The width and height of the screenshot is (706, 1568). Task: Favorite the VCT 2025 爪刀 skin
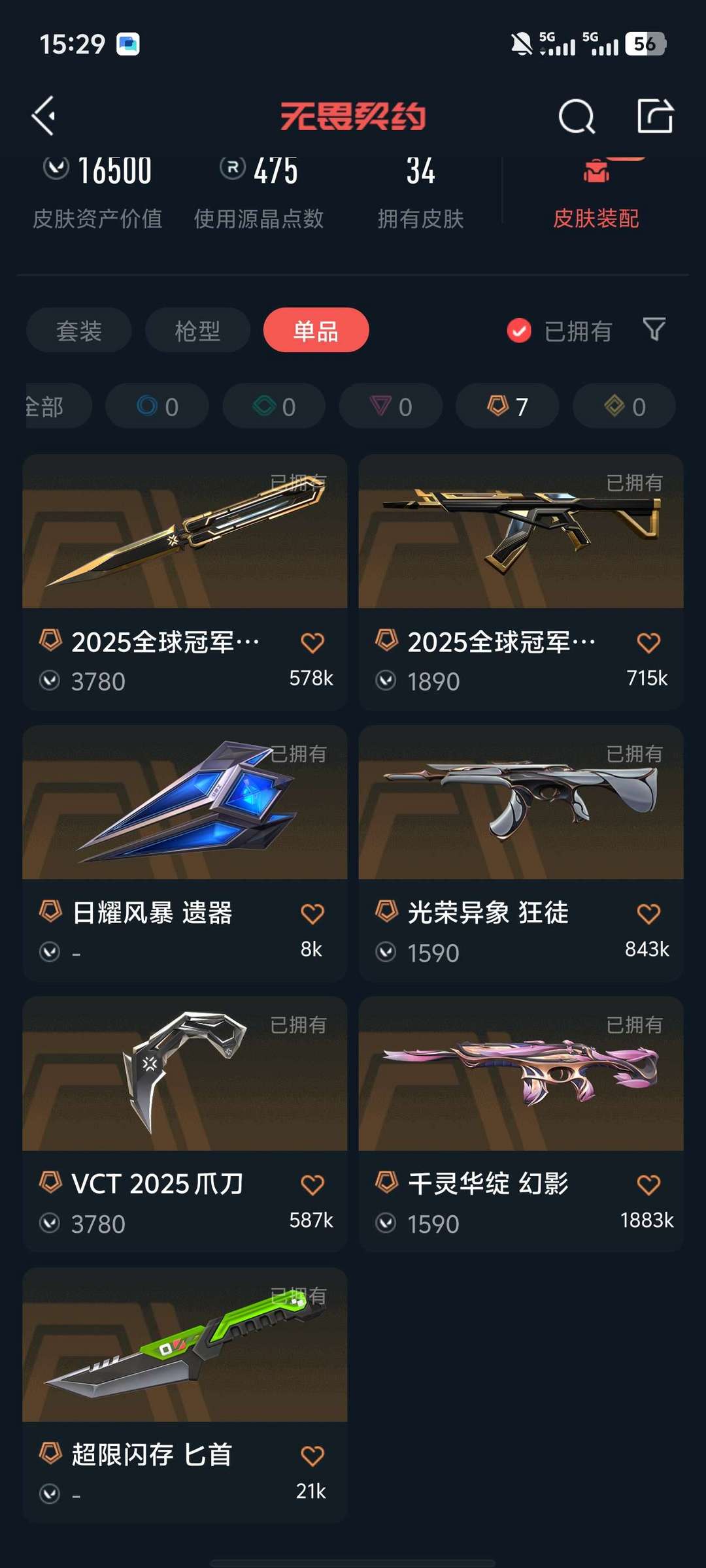[314, 1184]
